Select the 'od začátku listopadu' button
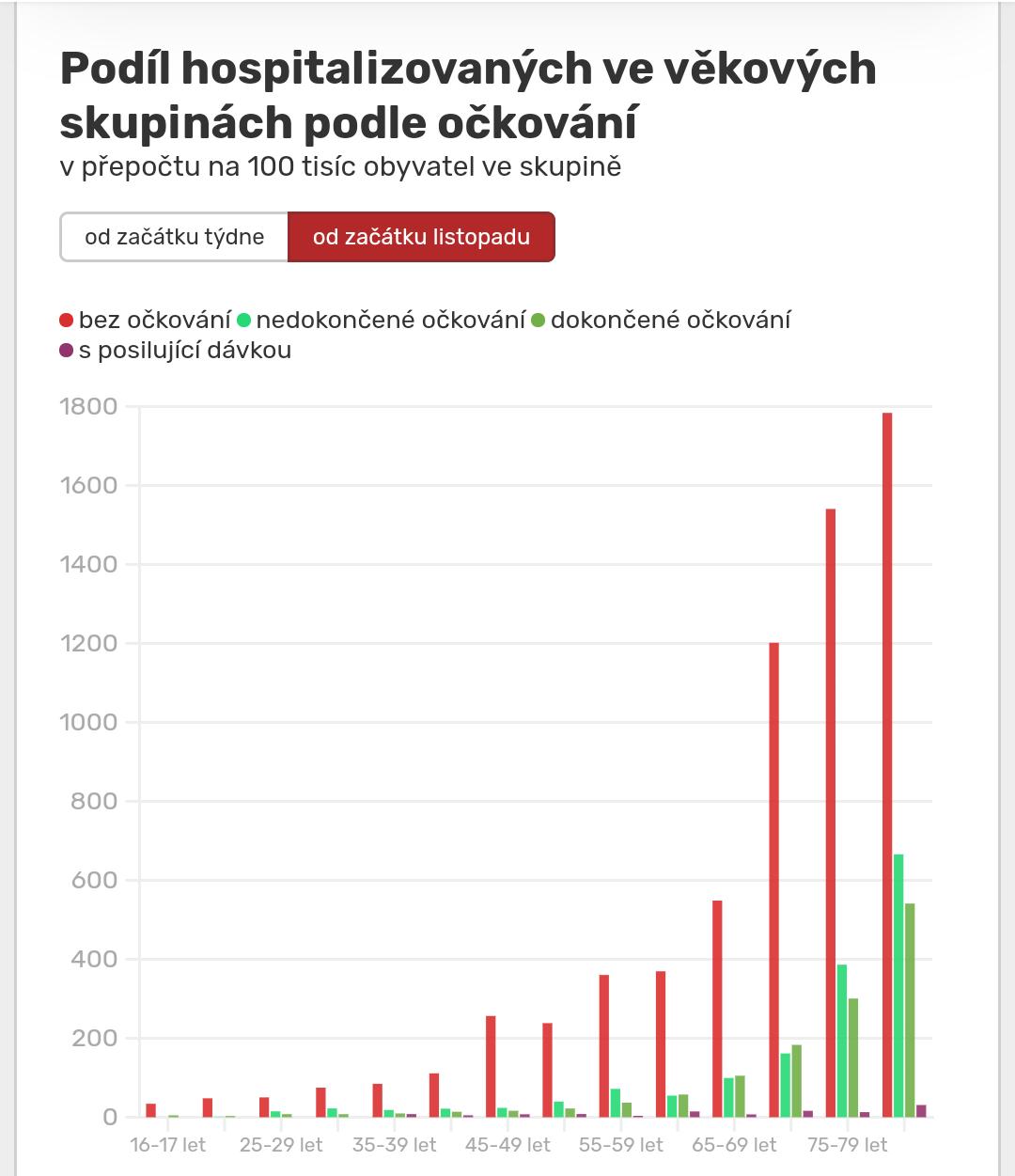 tap(421, 237)
